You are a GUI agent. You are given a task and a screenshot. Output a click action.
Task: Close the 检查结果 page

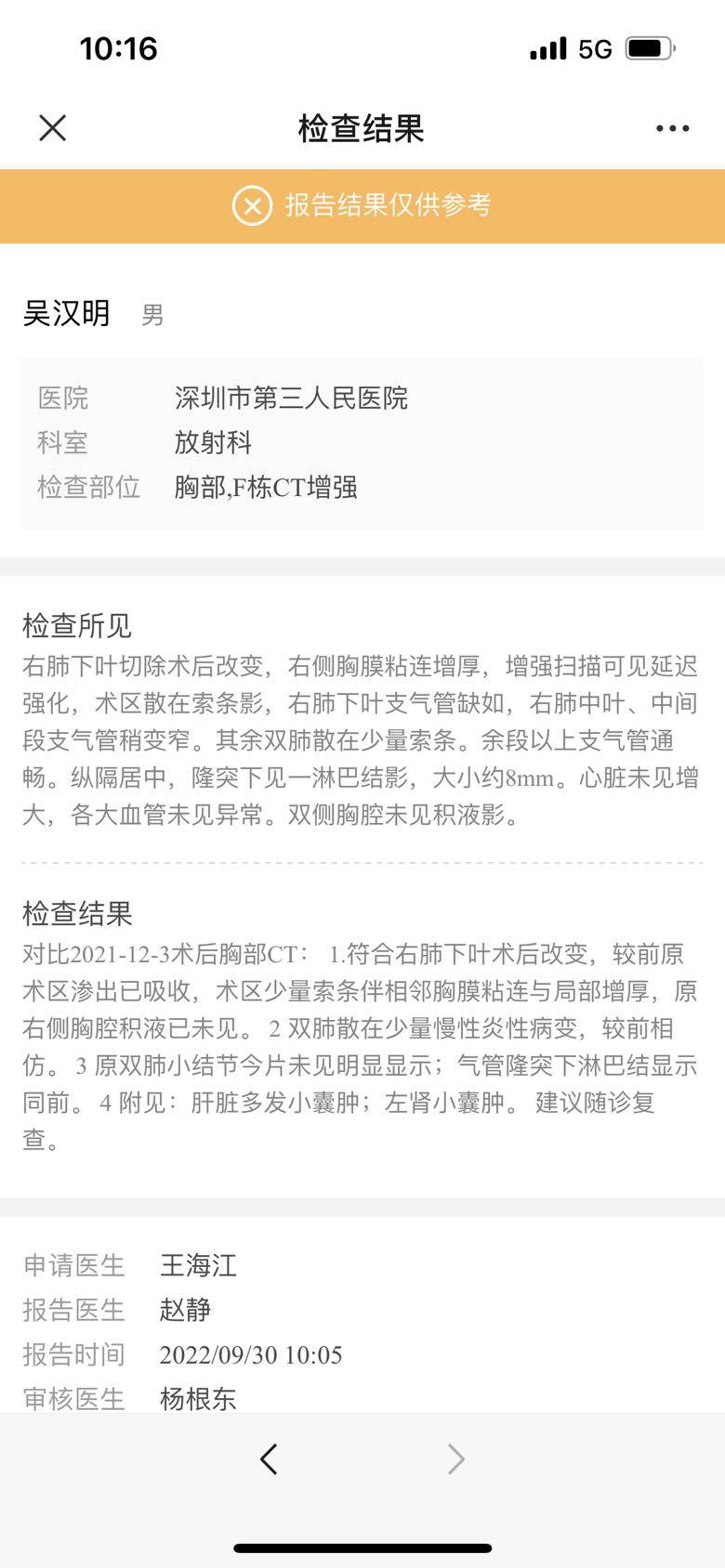[x=53, y=127]
